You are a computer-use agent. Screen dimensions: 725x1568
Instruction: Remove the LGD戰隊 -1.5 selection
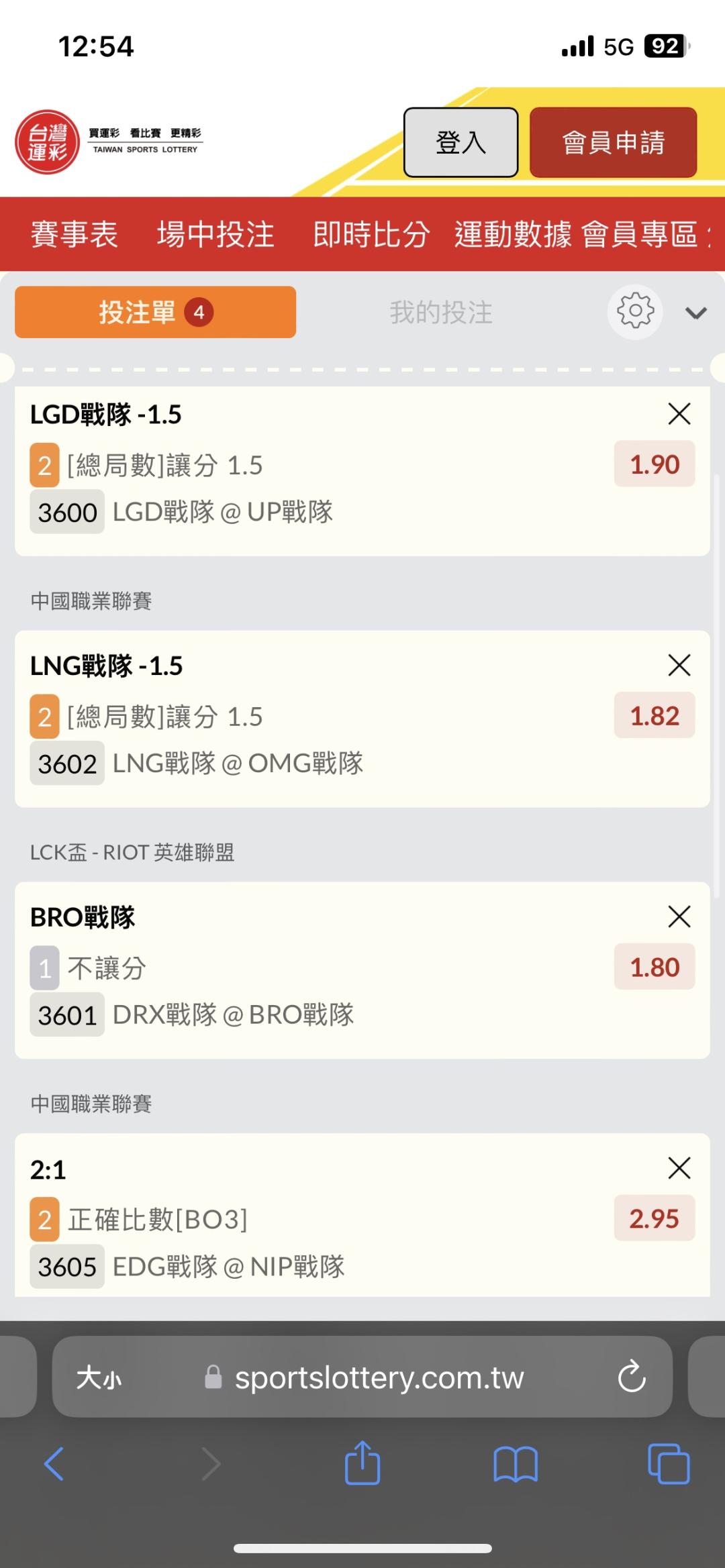pos(679,414)
